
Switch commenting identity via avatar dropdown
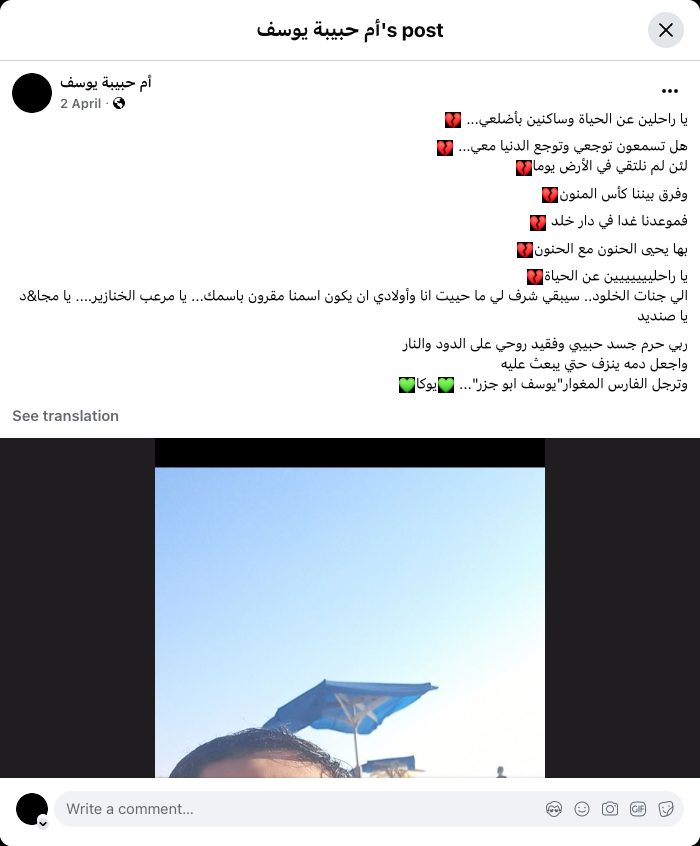pos(43,821)
